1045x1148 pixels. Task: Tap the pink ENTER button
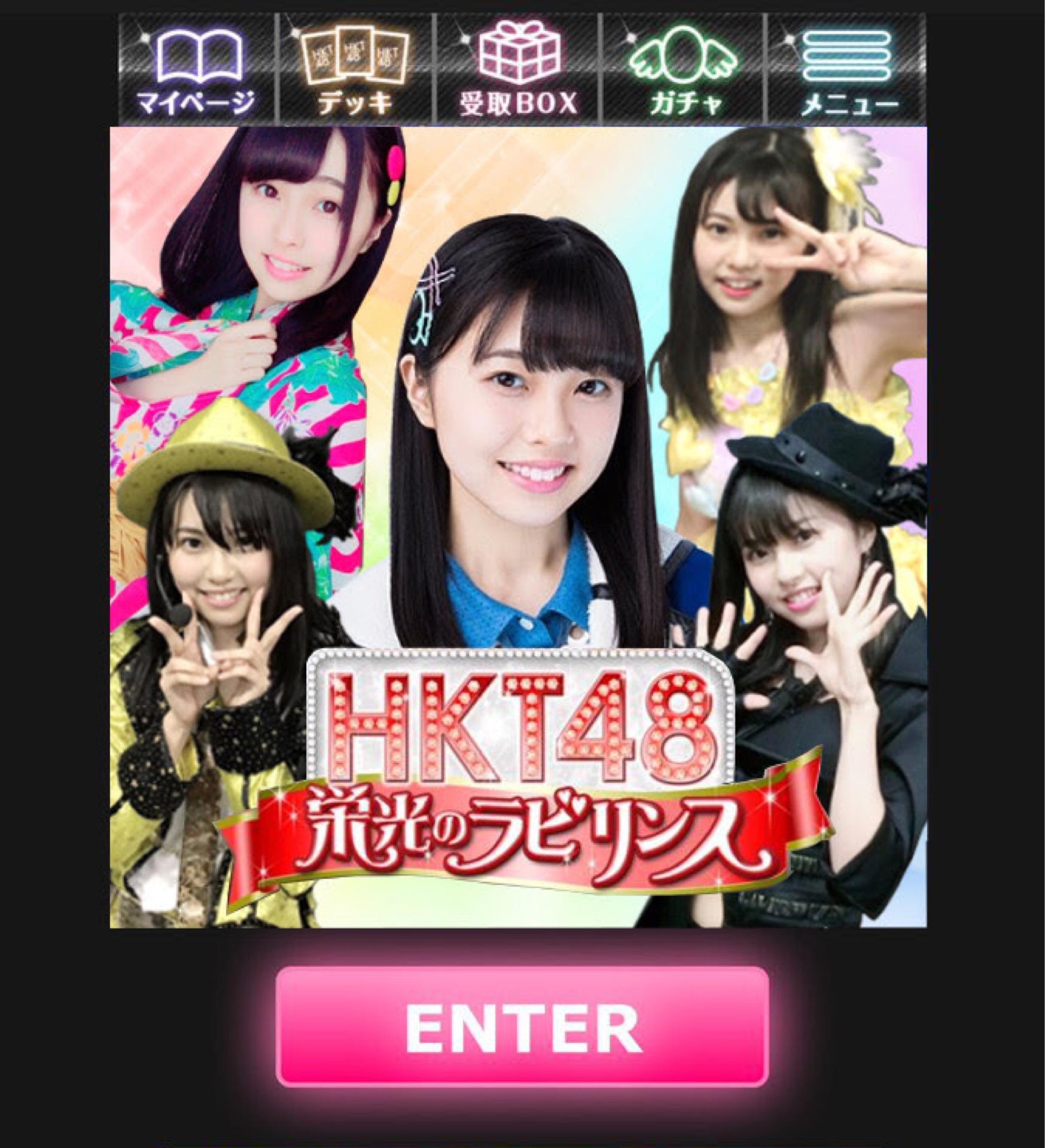coord(522,1026)
